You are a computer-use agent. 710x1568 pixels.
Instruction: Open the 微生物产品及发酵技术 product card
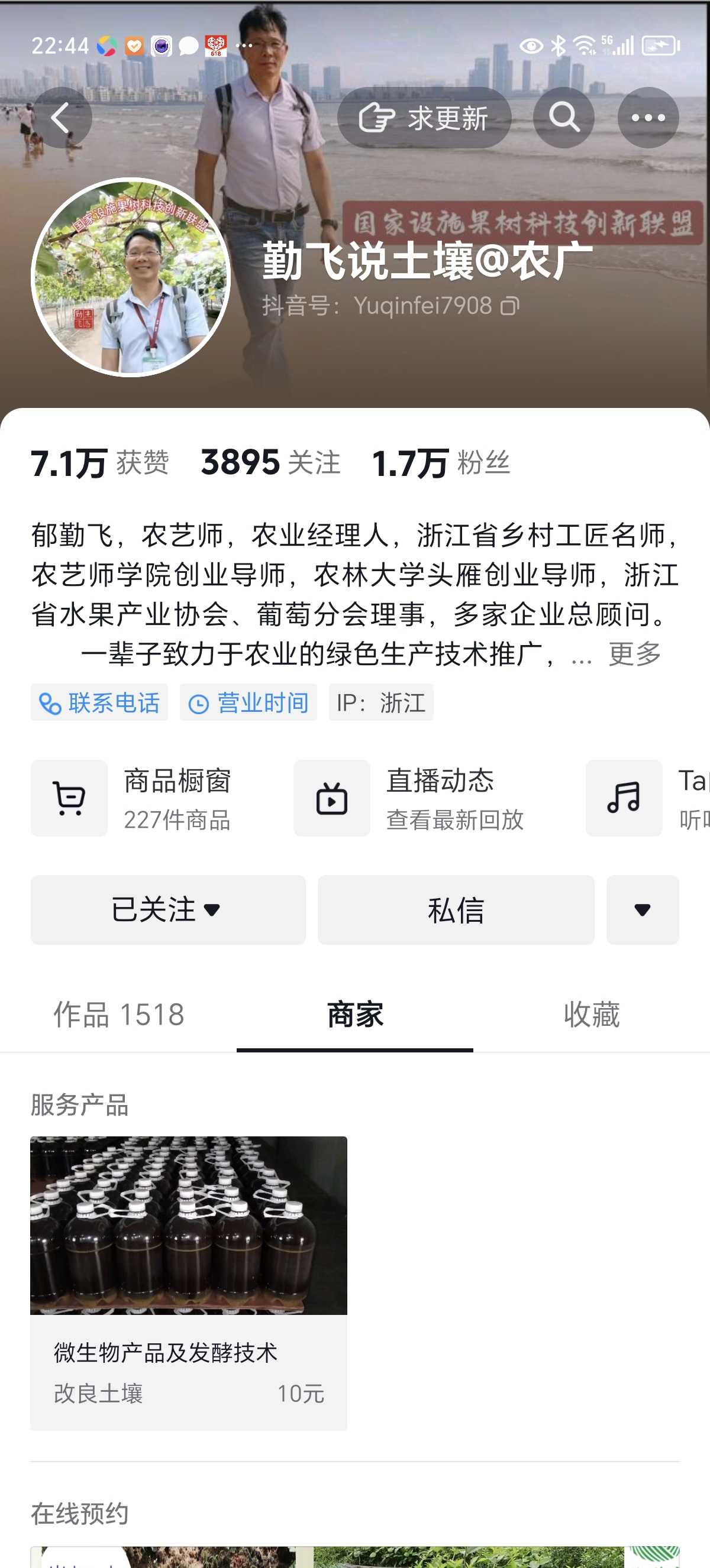[x=189, y=1283]
